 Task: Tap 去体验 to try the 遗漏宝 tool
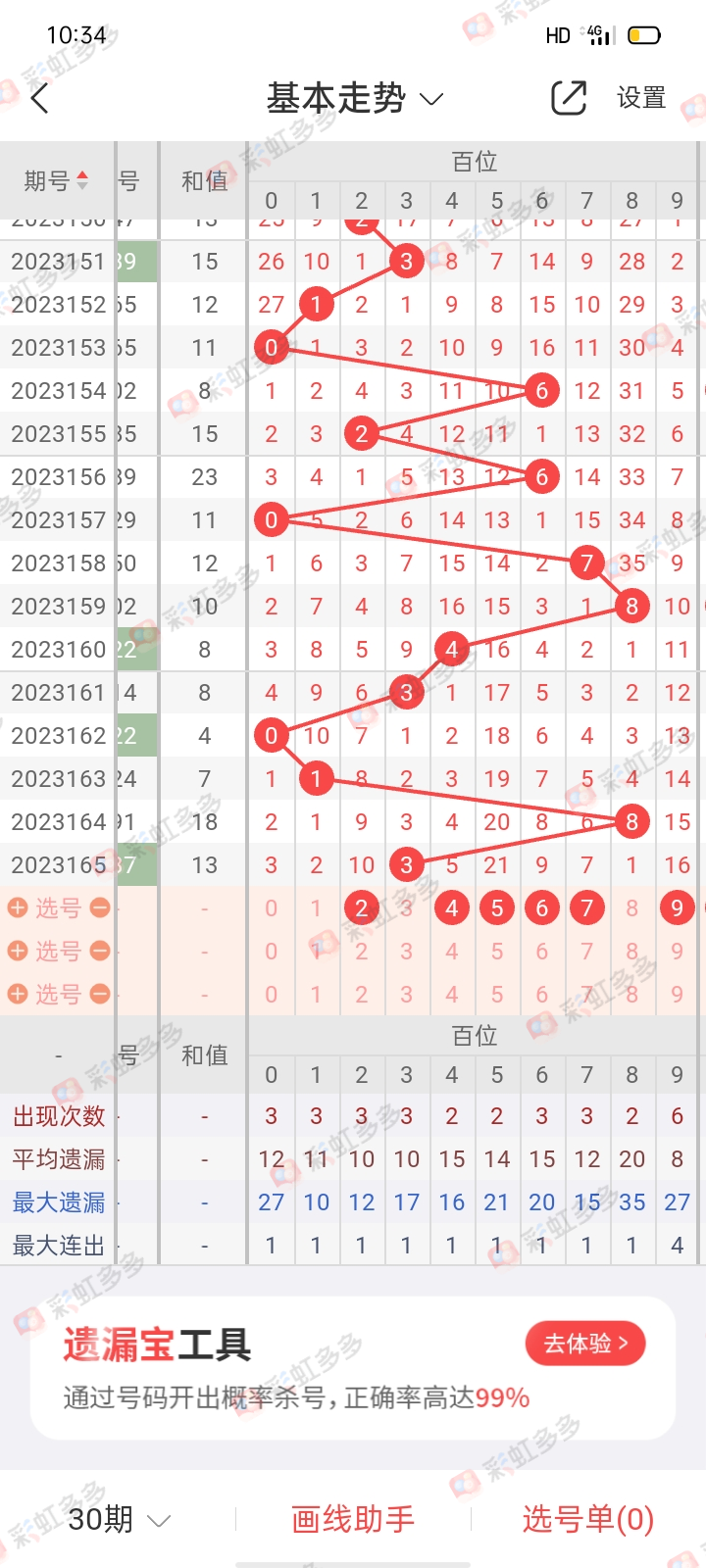click(585, 1344)
